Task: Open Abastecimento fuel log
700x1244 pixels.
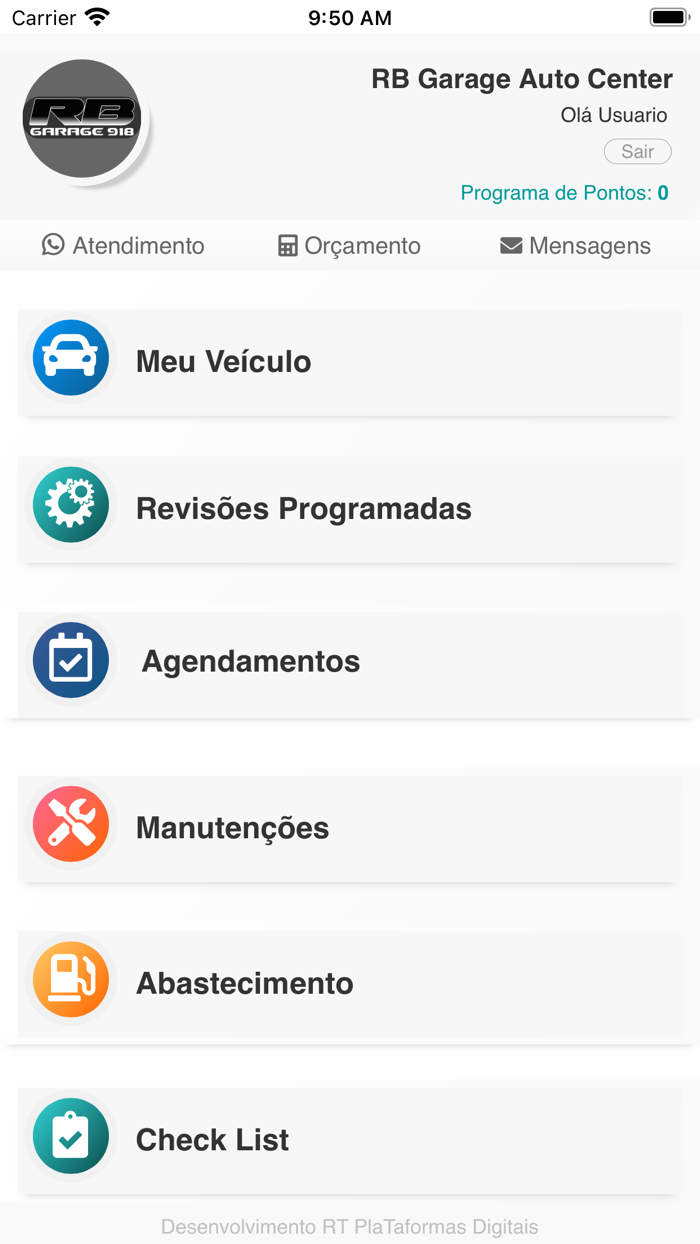Action: coord(349,983)
